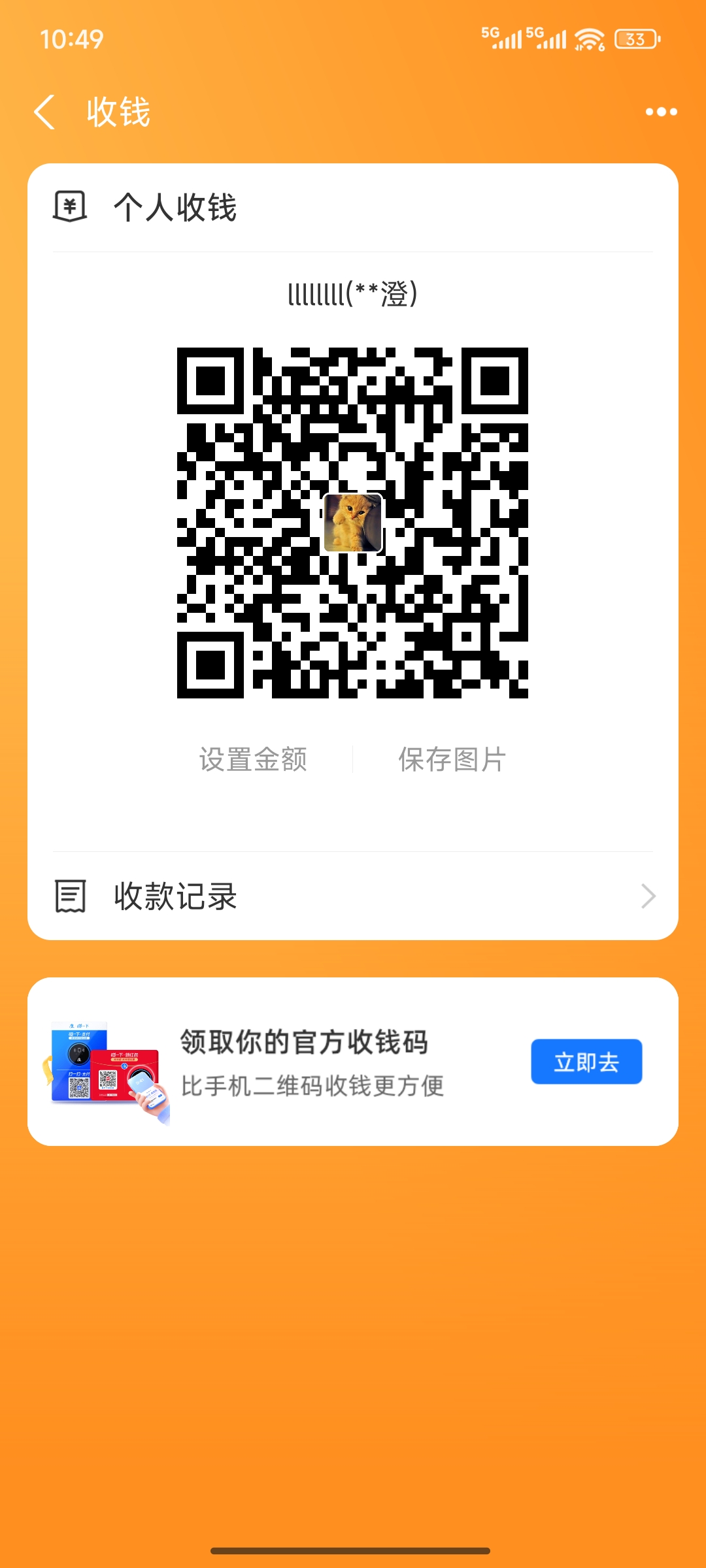Open the 收款记录 payment records row
This screenshot has height=1568, width=706.
click(353, 896)
